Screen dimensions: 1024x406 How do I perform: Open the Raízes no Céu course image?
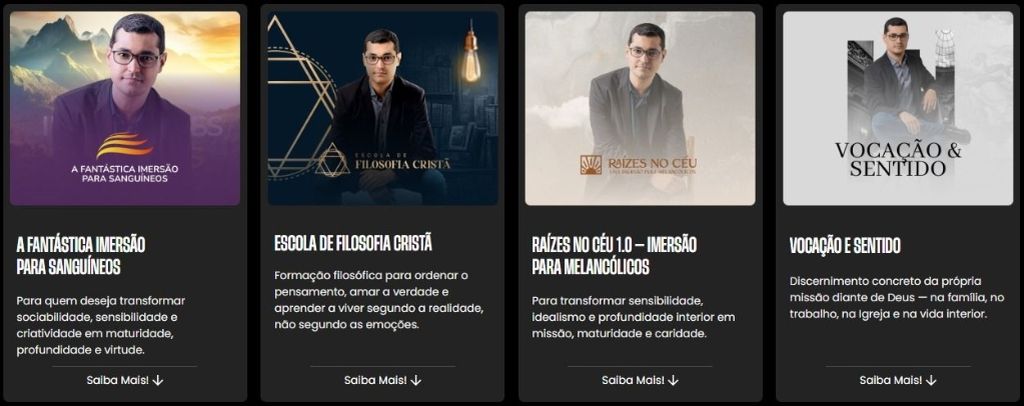[x=640, y=108]
